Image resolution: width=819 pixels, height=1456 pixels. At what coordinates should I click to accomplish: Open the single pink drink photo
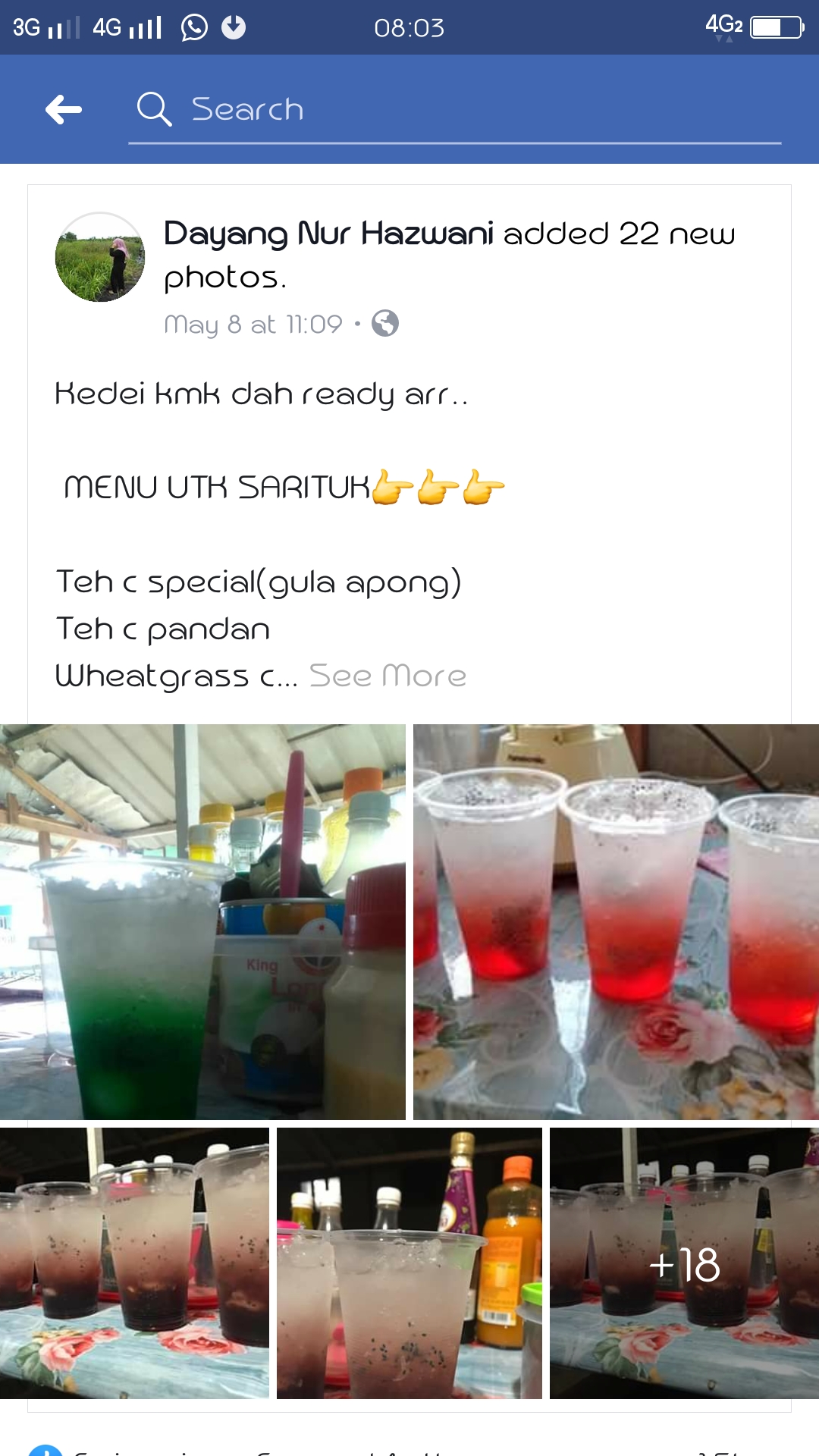coord(409,1263)
